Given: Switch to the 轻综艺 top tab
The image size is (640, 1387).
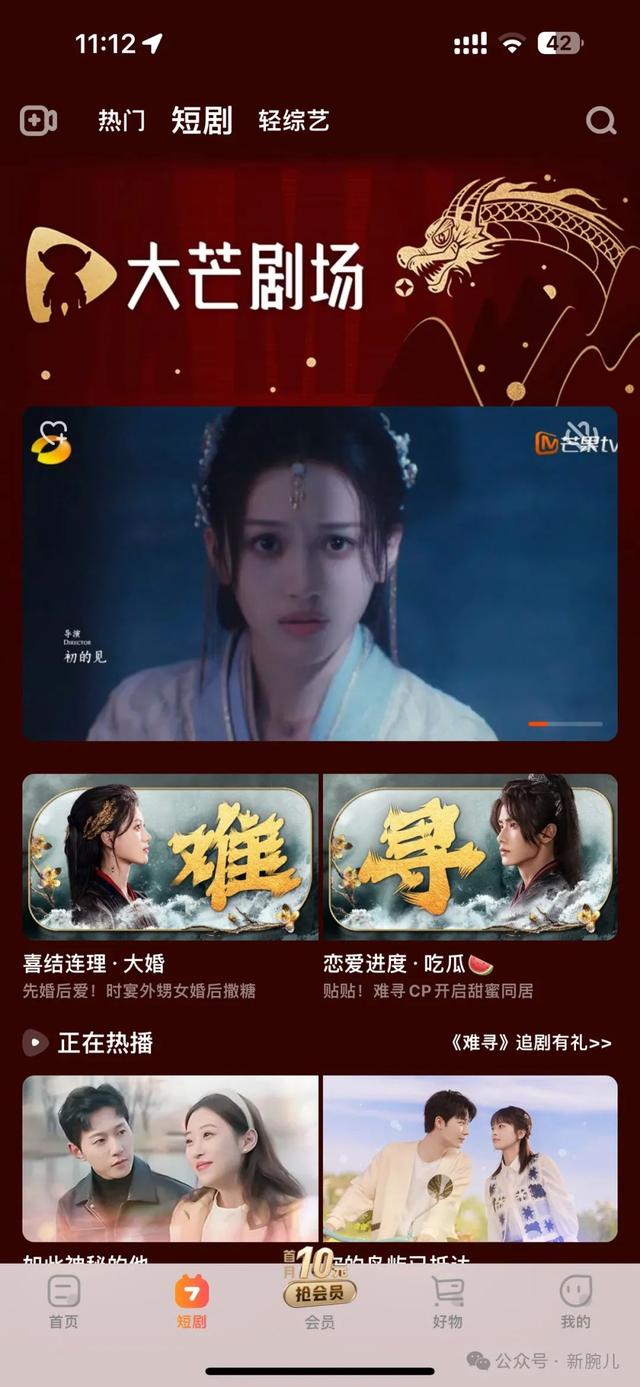Looking at the screenshot, I should coord(293,121).
